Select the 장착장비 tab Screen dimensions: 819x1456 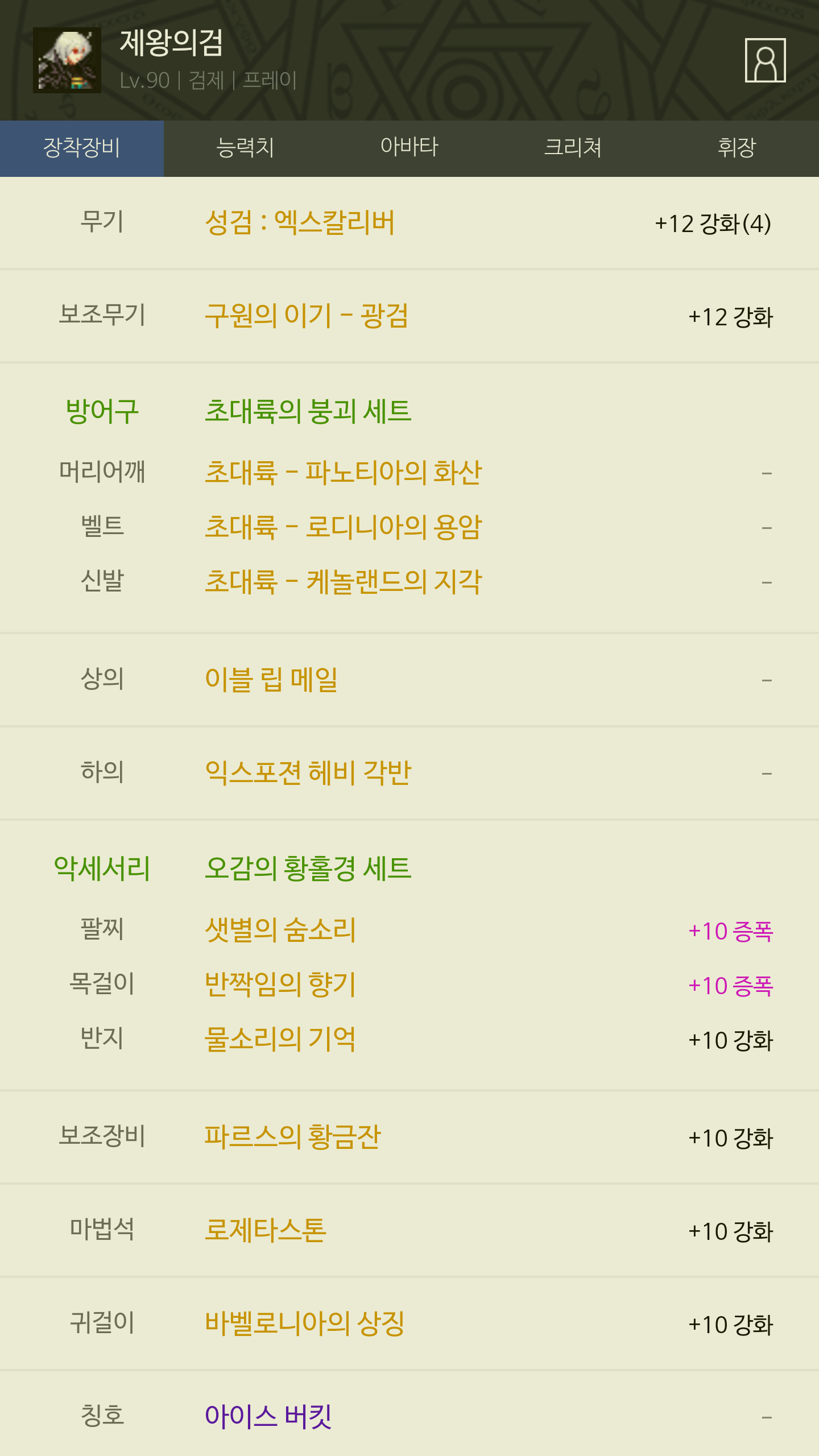click(x=82, y=148)
